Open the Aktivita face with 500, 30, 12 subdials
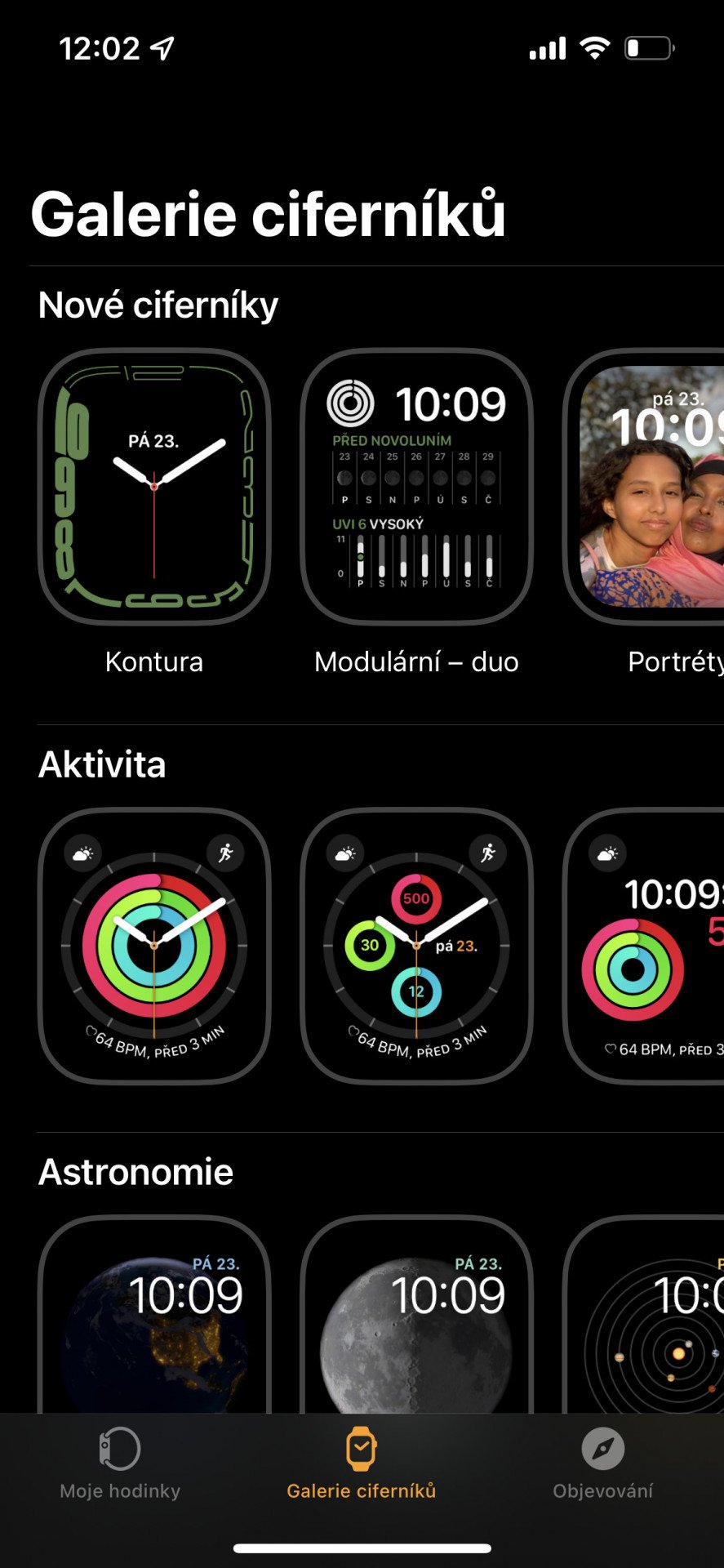This screenshot has width=724, height=1568. [416, 946]
